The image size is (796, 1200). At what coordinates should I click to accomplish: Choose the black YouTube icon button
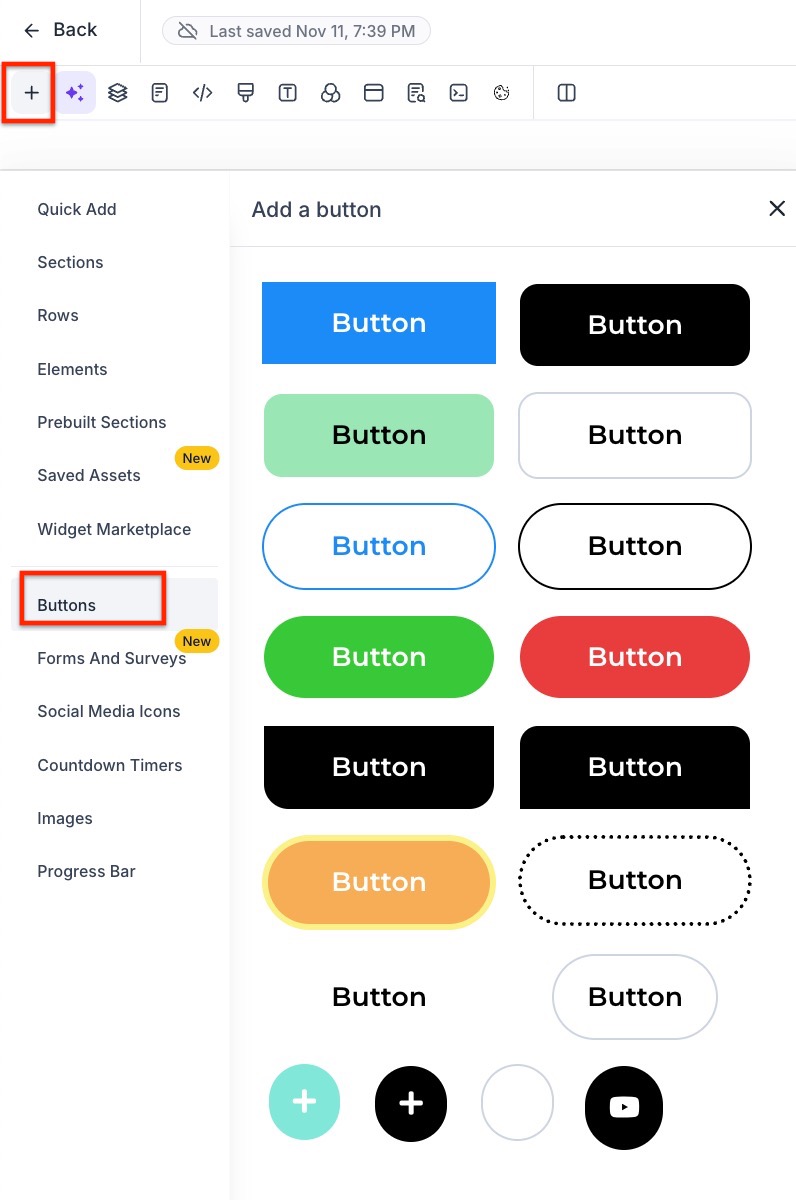[623, 1107]
